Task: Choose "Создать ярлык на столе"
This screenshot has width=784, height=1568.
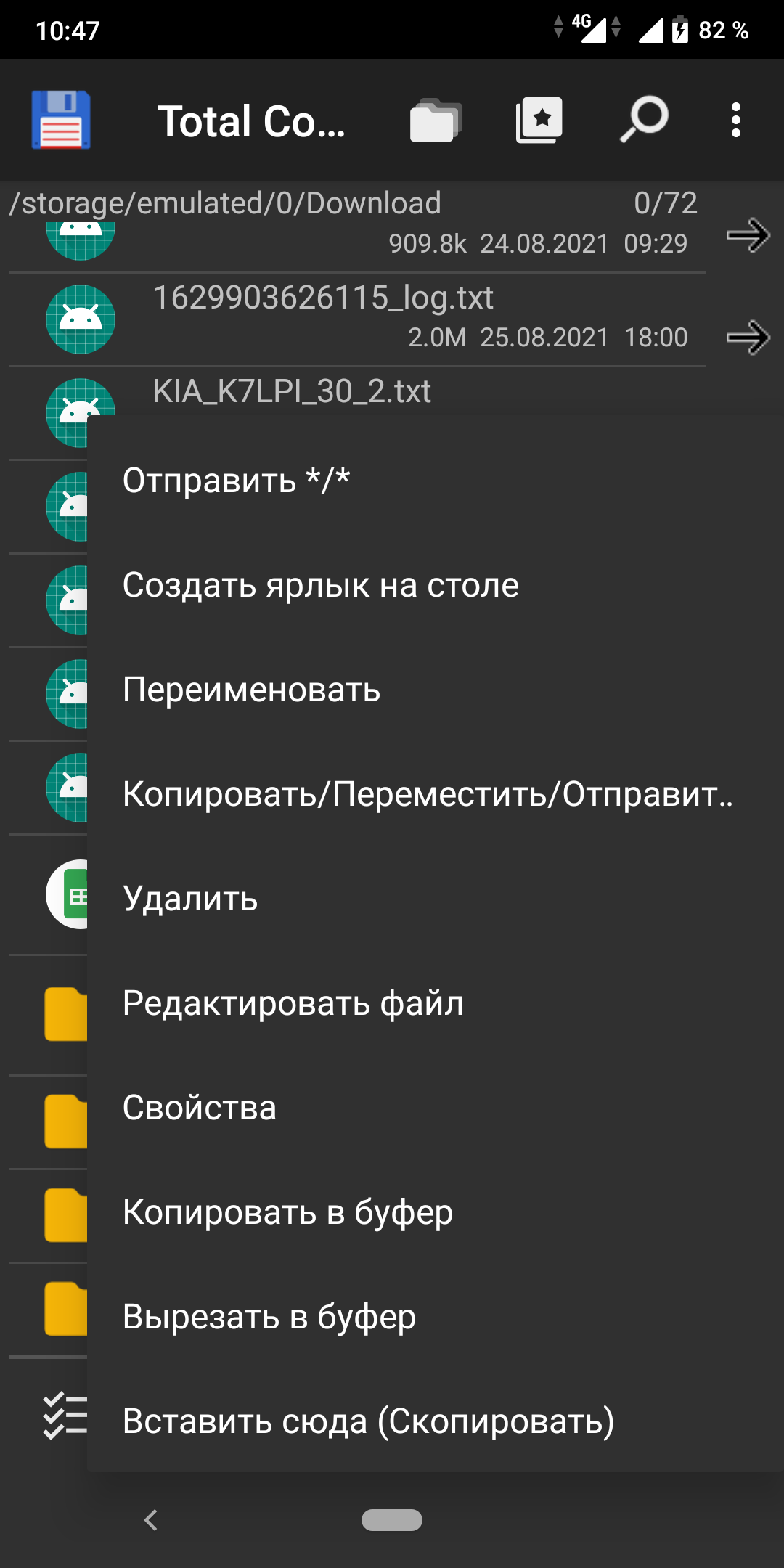Action: point(320,585)
